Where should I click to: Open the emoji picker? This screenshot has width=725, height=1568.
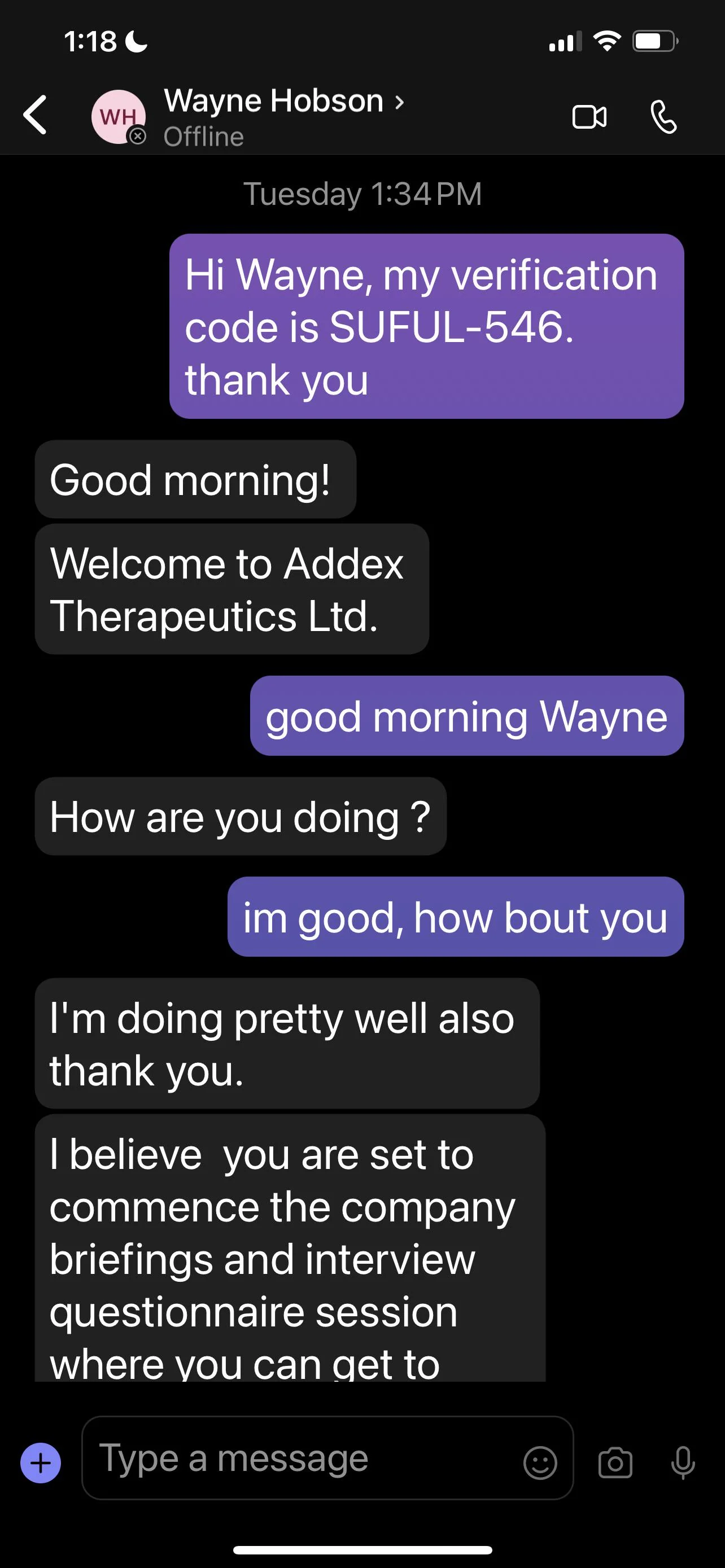[x=540, y=1462]
